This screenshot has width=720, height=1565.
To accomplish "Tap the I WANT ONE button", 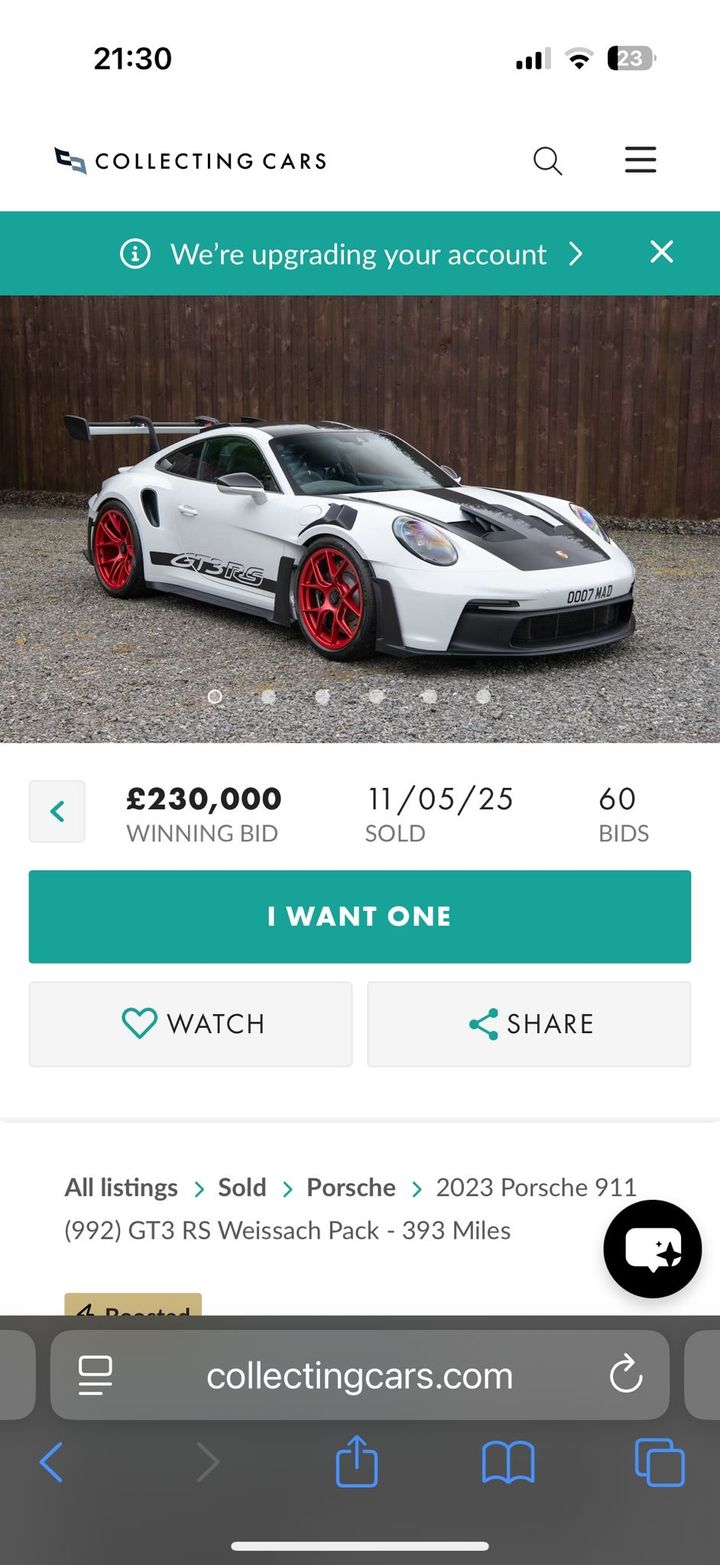I will pos(359,916).
